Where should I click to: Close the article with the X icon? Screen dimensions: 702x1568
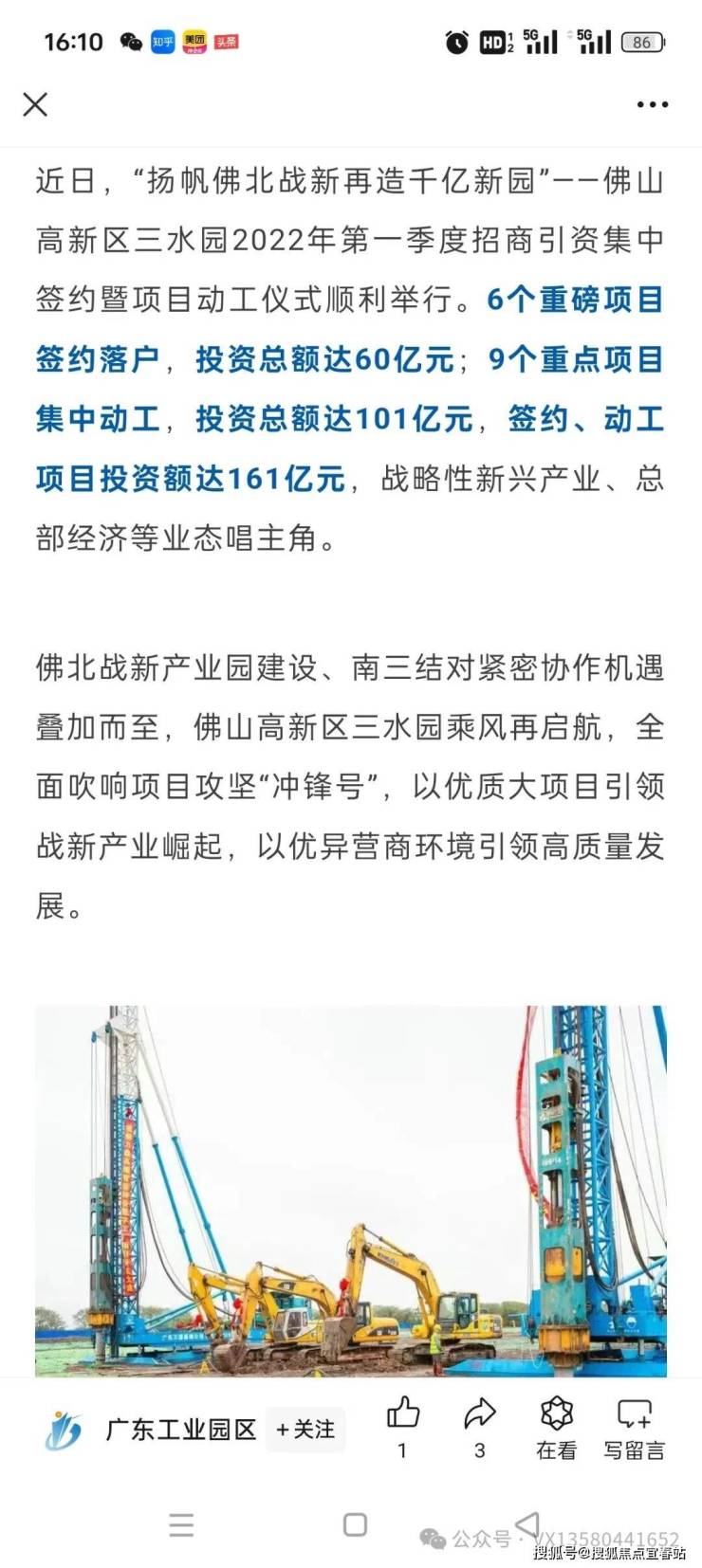pyautogui.click(x=35, y=104)
